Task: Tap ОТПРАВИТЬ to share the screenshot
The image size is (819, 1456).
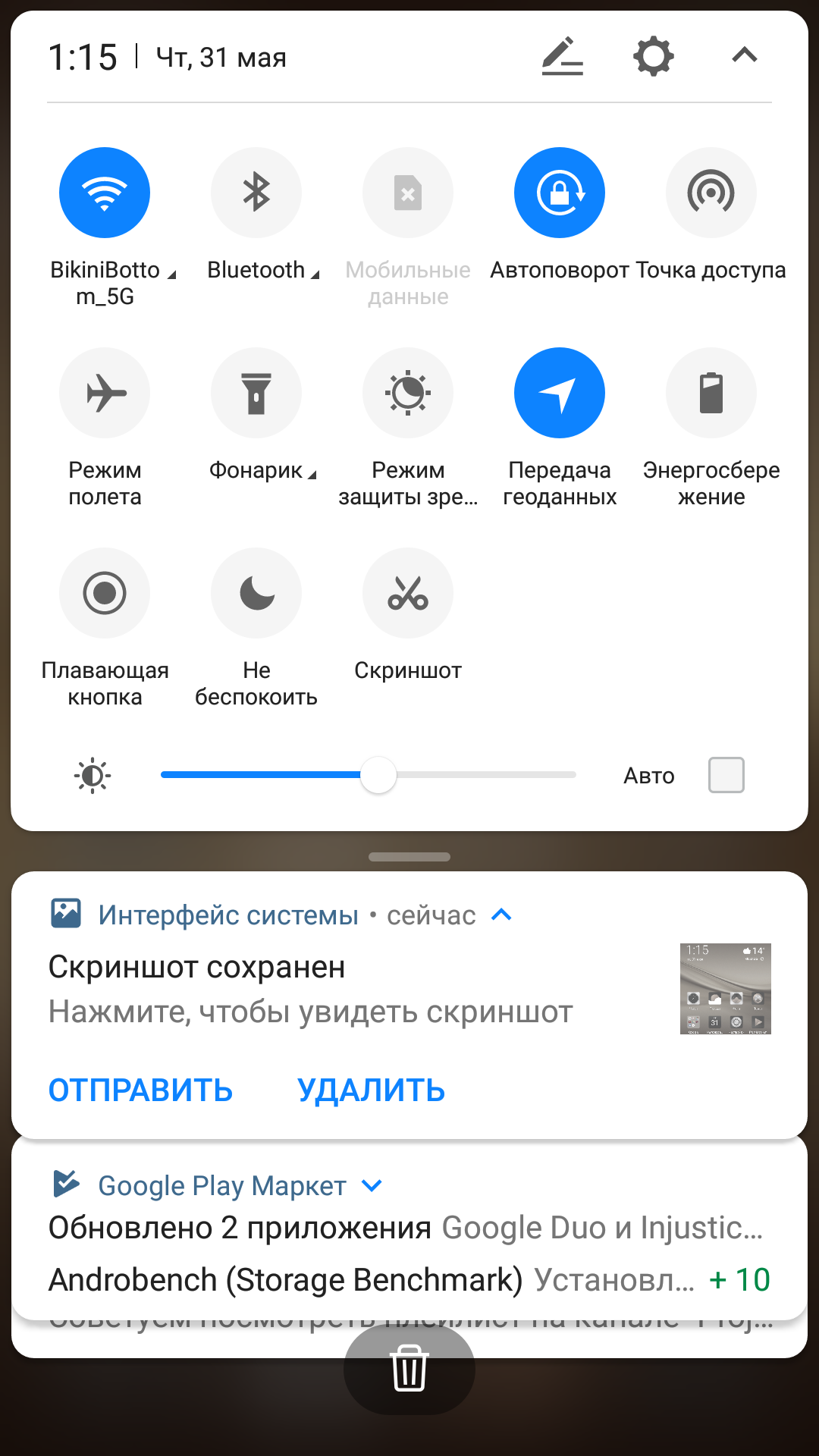Action: [x=140, y=1090]
